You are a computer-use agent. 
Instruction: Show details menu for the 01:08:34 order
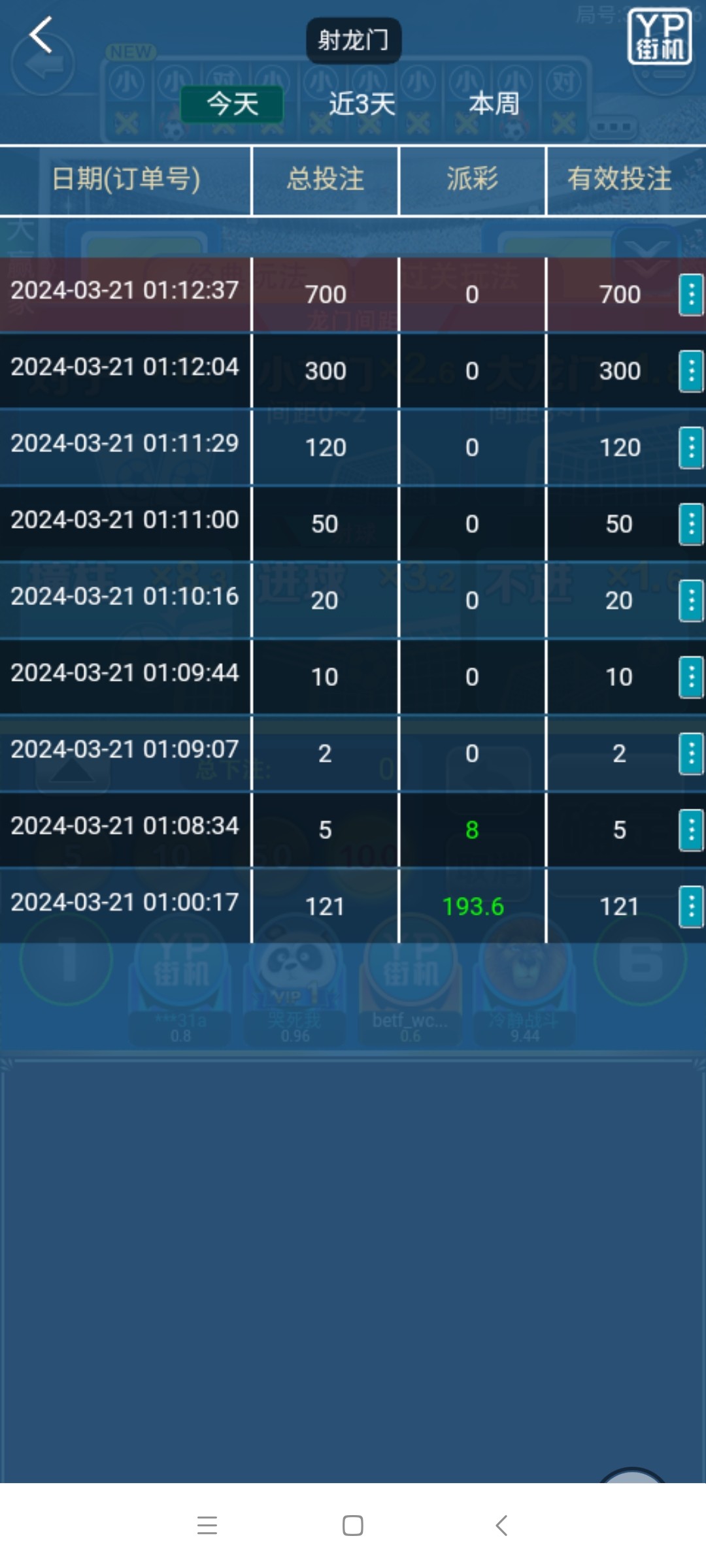[x=690, y=830]
